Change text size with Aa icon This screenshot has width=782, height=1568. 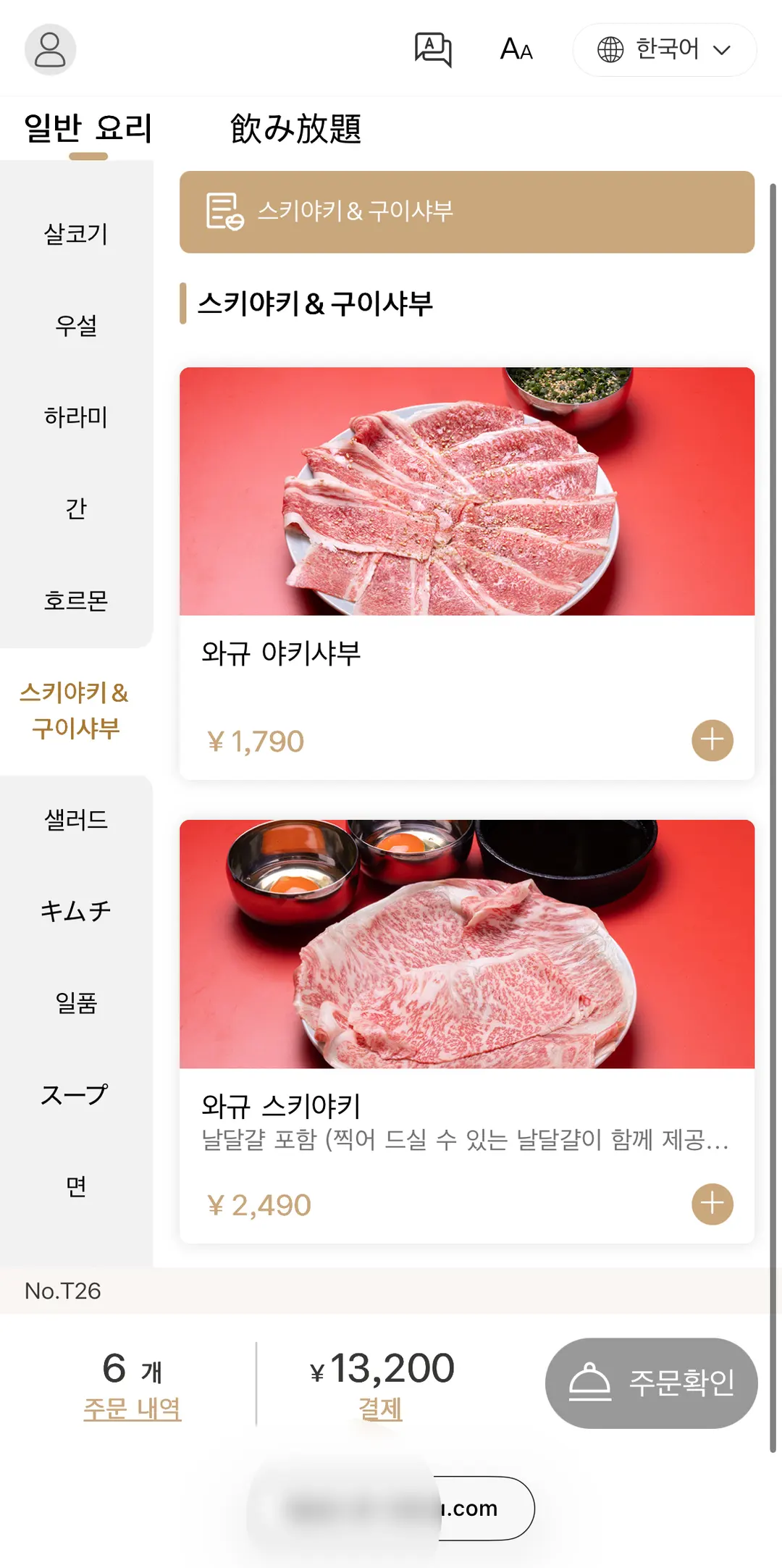click(516, 49)
